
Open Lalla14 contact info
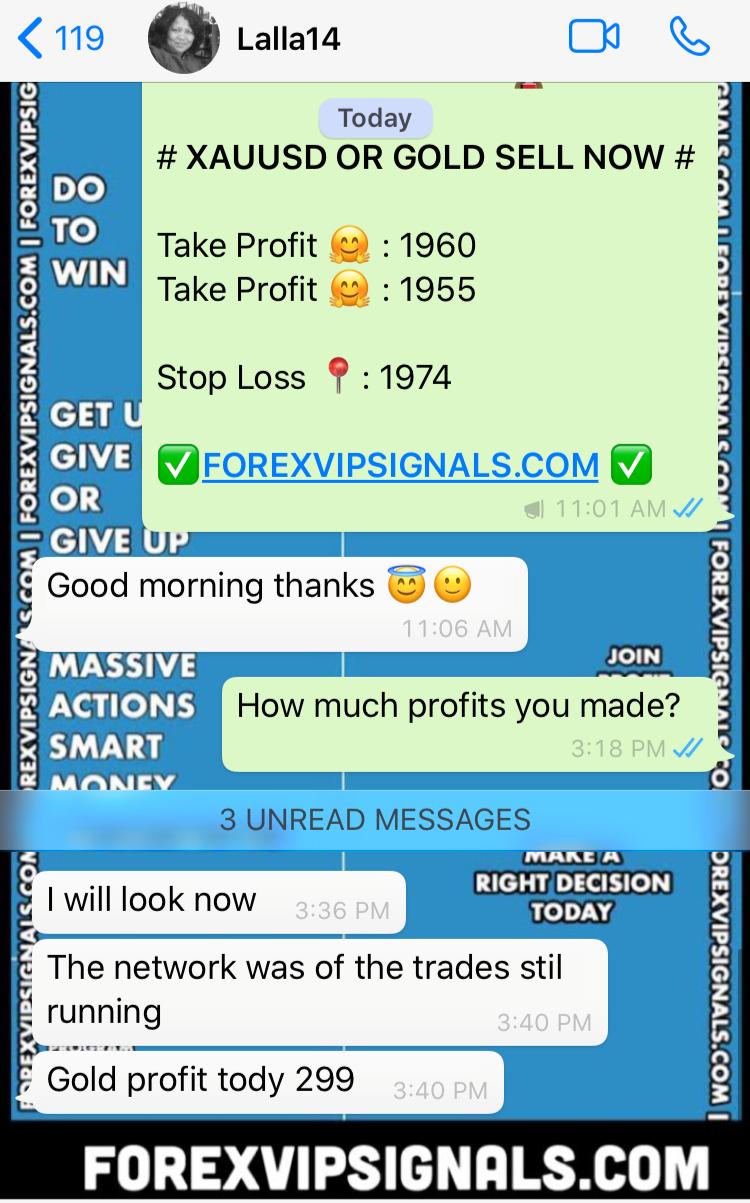(x=288, y=39)
